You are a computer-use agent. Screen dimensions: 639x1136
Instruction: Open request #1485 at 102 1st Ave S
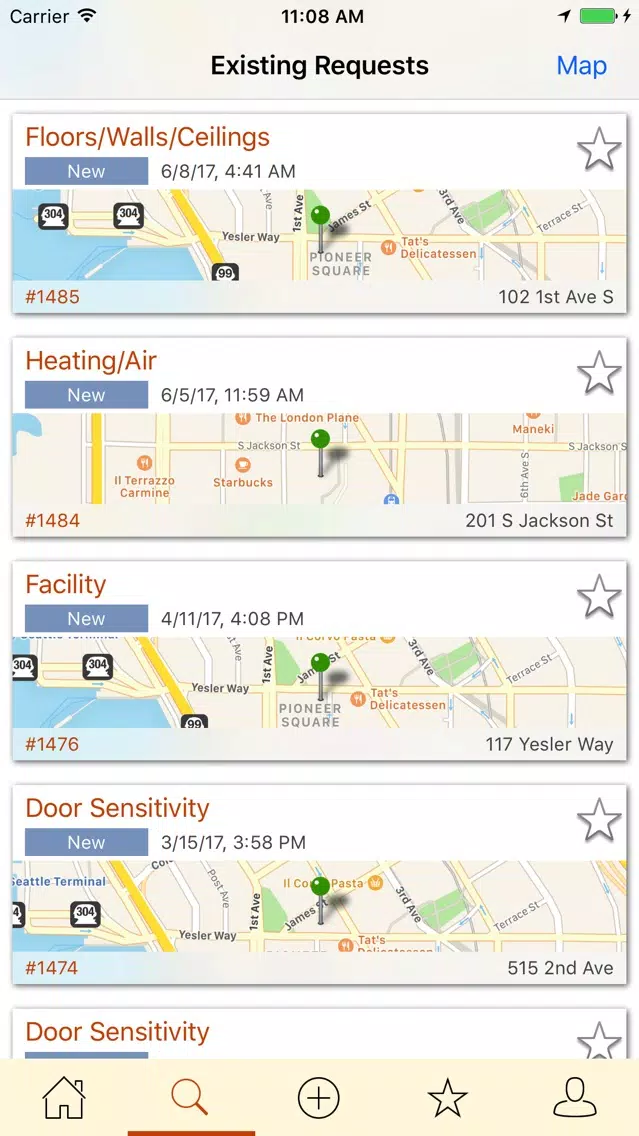[320, 214]
